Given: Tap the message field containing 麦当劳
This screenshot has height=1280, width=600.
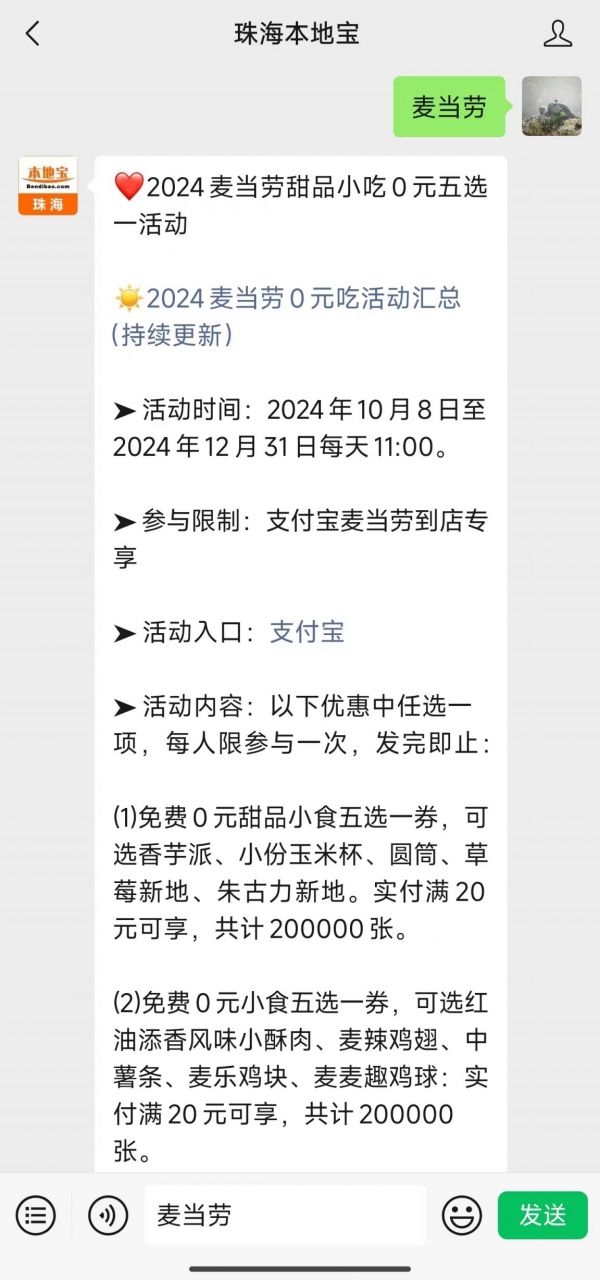Looking at the screenshot, I should pos(285,1215).
